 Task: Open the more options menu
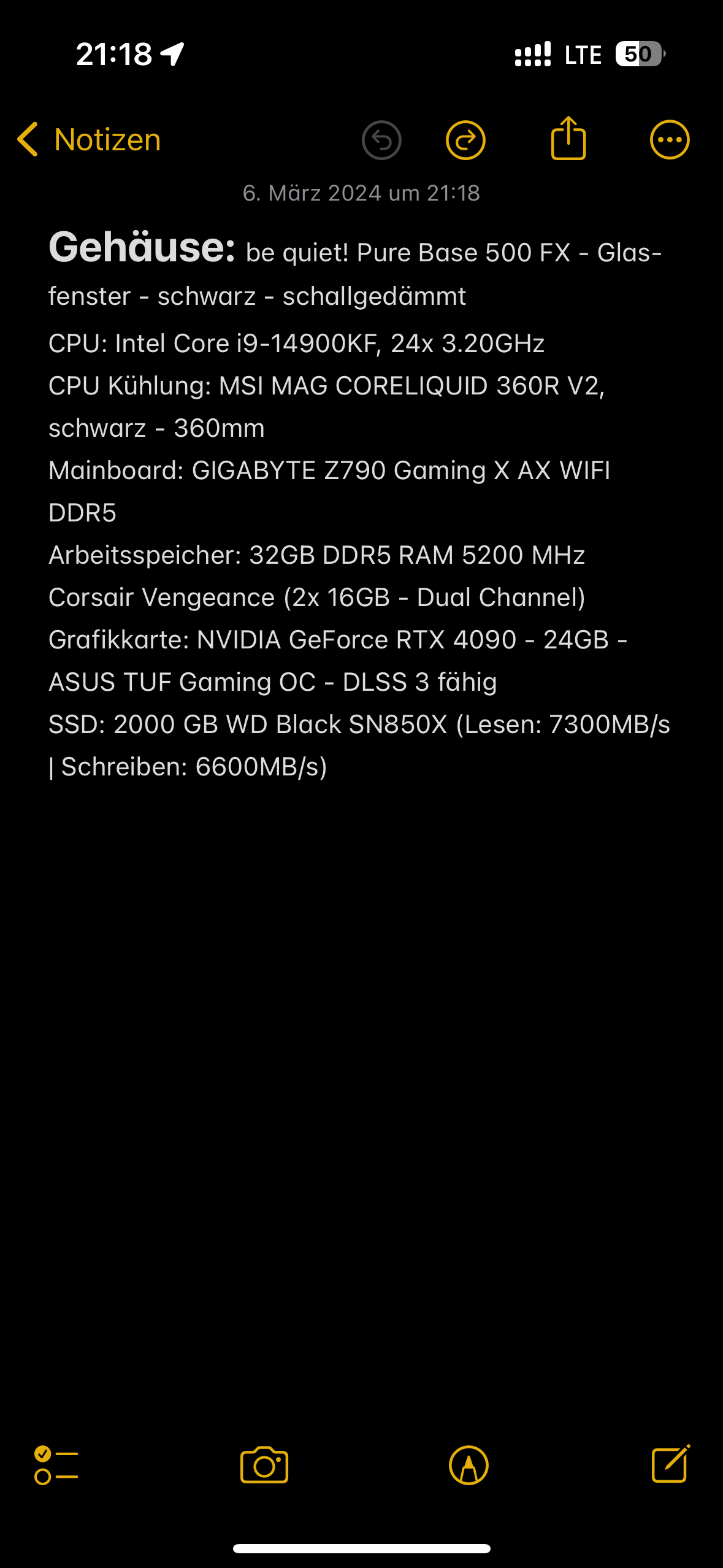pos(669,140)
